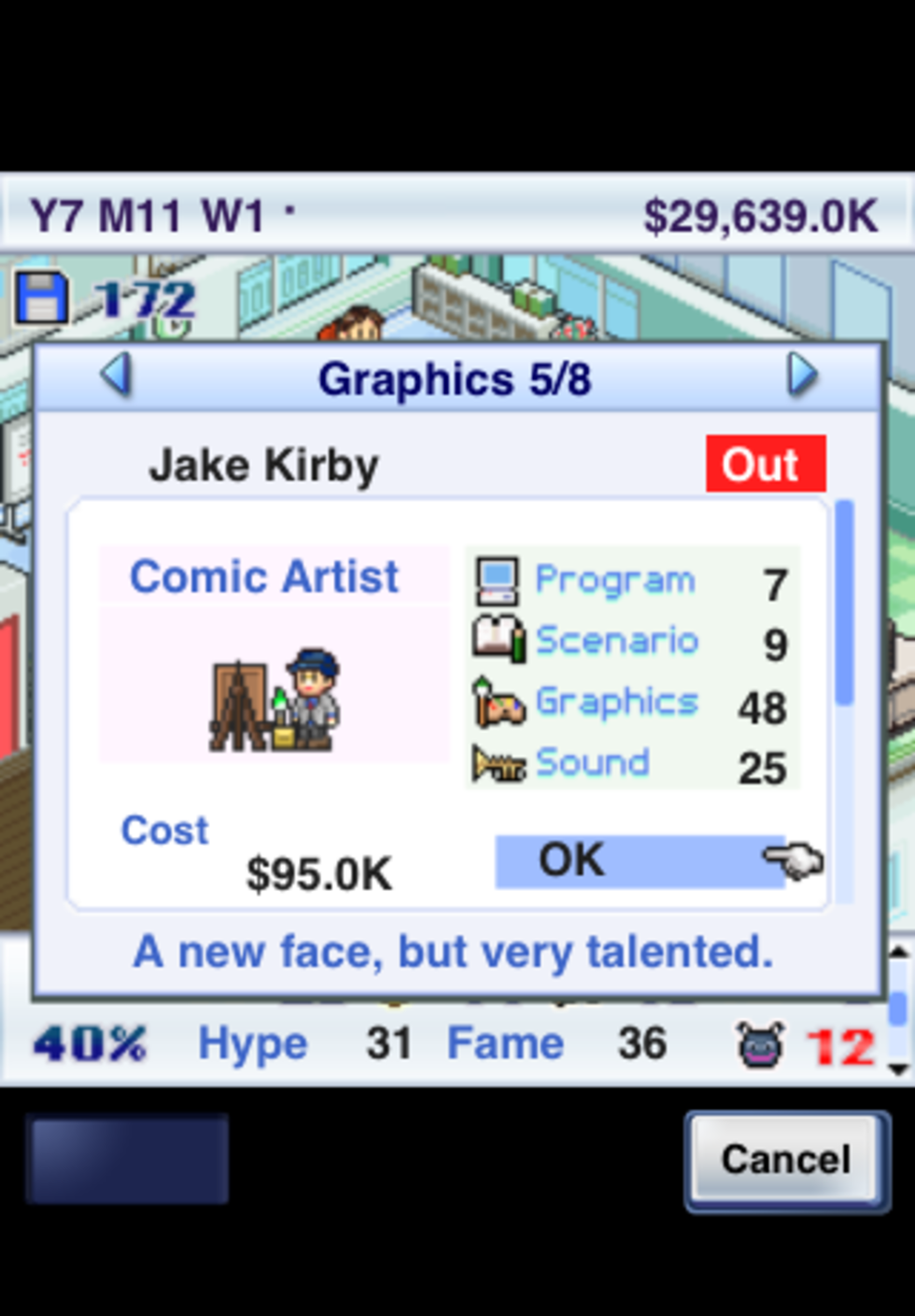Go to the next graphics candidate
This screenshot has height=1316, width=915.
click(x=801, y=376)
